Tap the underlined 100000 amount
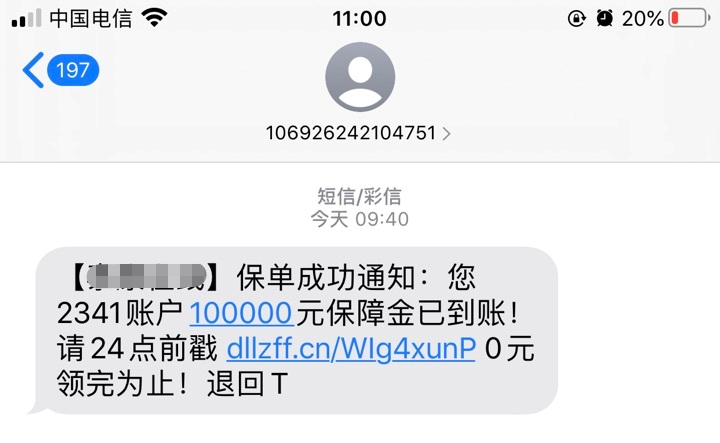 coord(240,313)
